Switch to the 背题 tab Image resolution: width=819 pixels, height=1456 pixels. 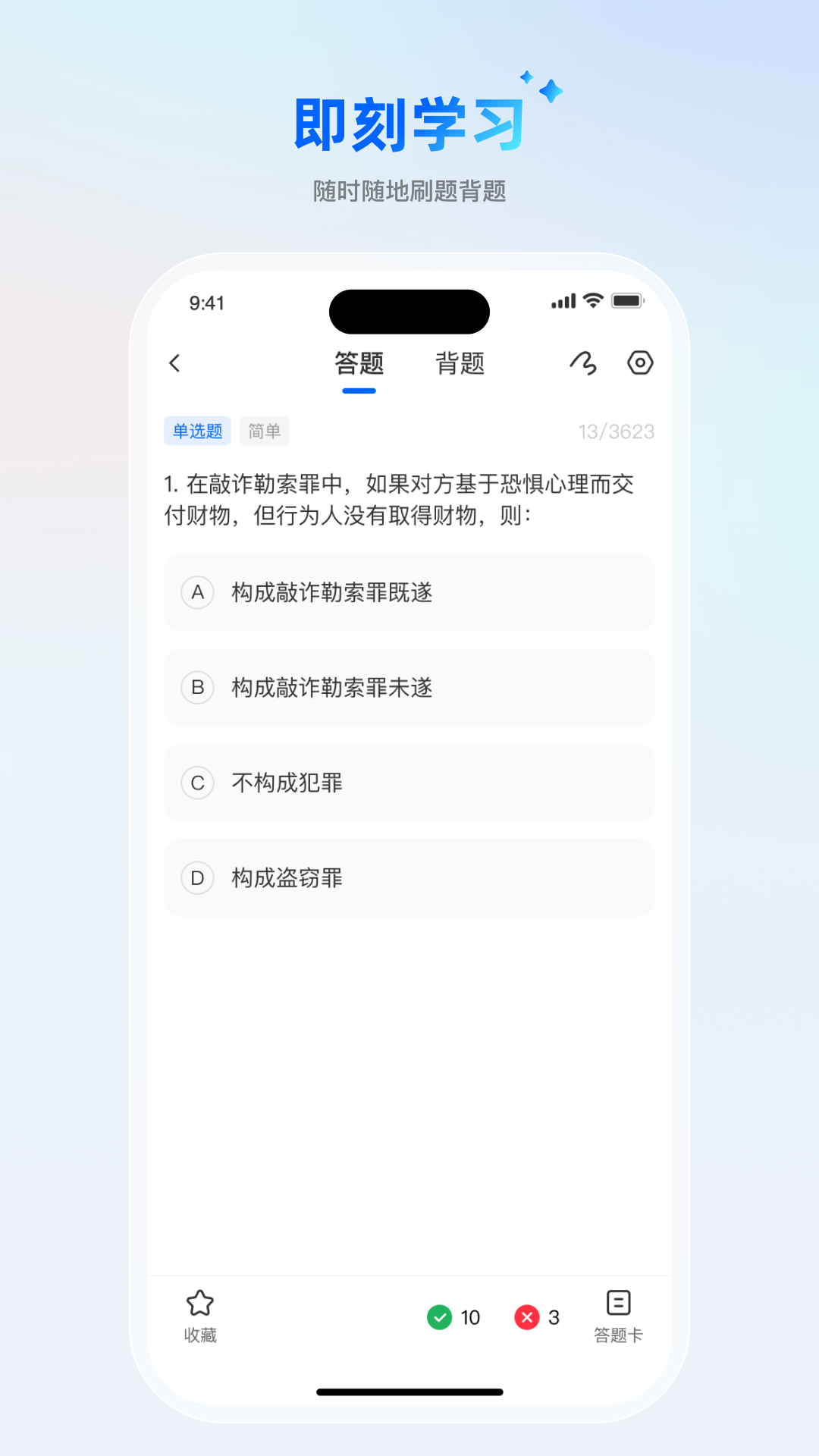click(x=461, y=363)
